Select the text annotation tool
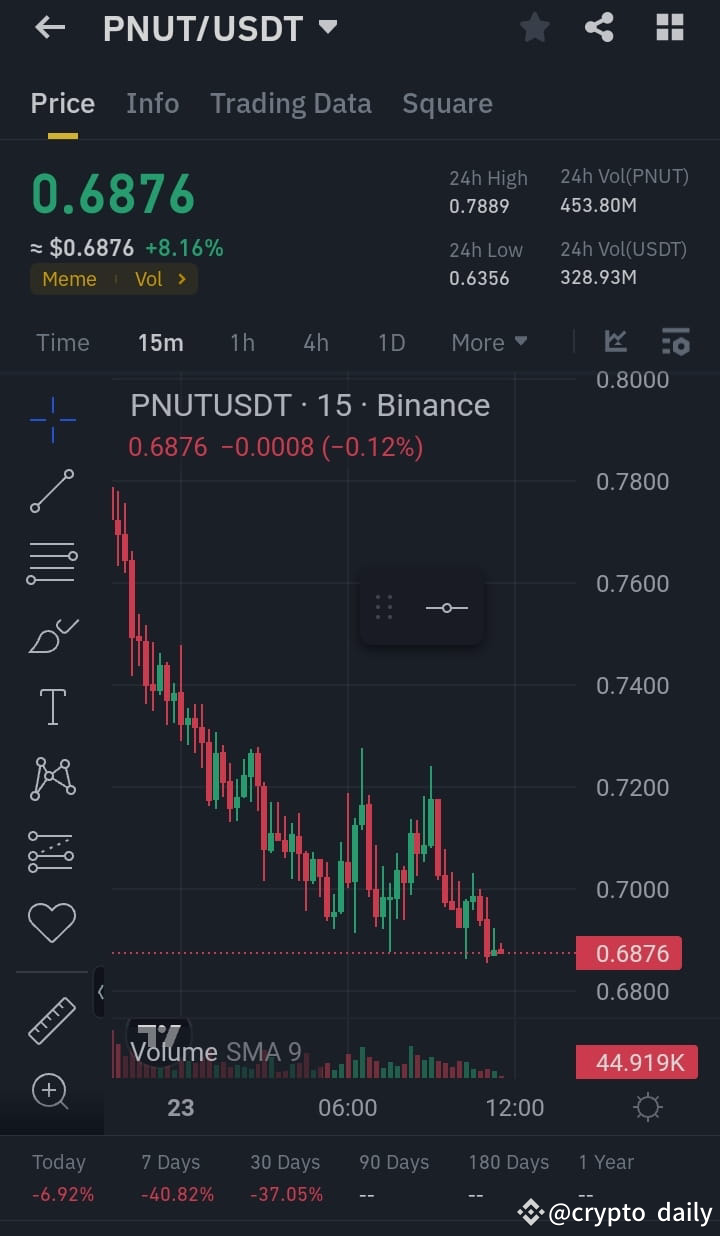The width and height of the screenshot is (720, 1236). pyautogui.click(x=51, y=706)
